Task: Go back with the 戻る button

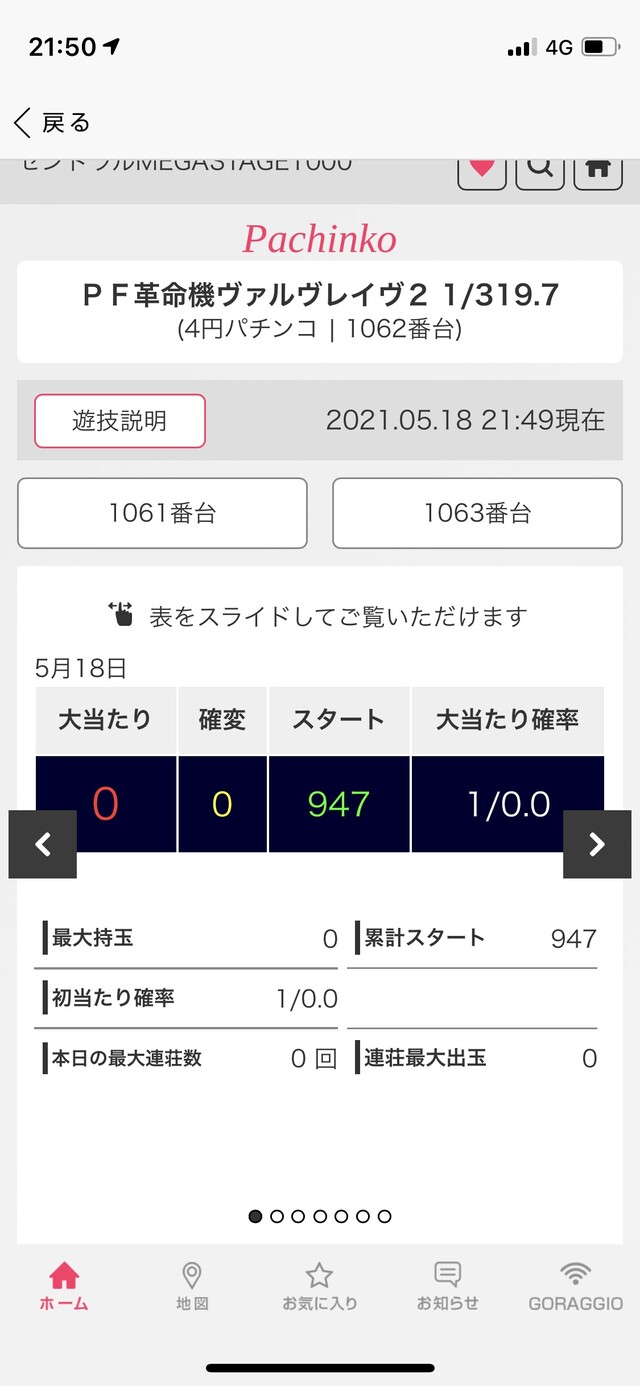Action: (52, 123)
